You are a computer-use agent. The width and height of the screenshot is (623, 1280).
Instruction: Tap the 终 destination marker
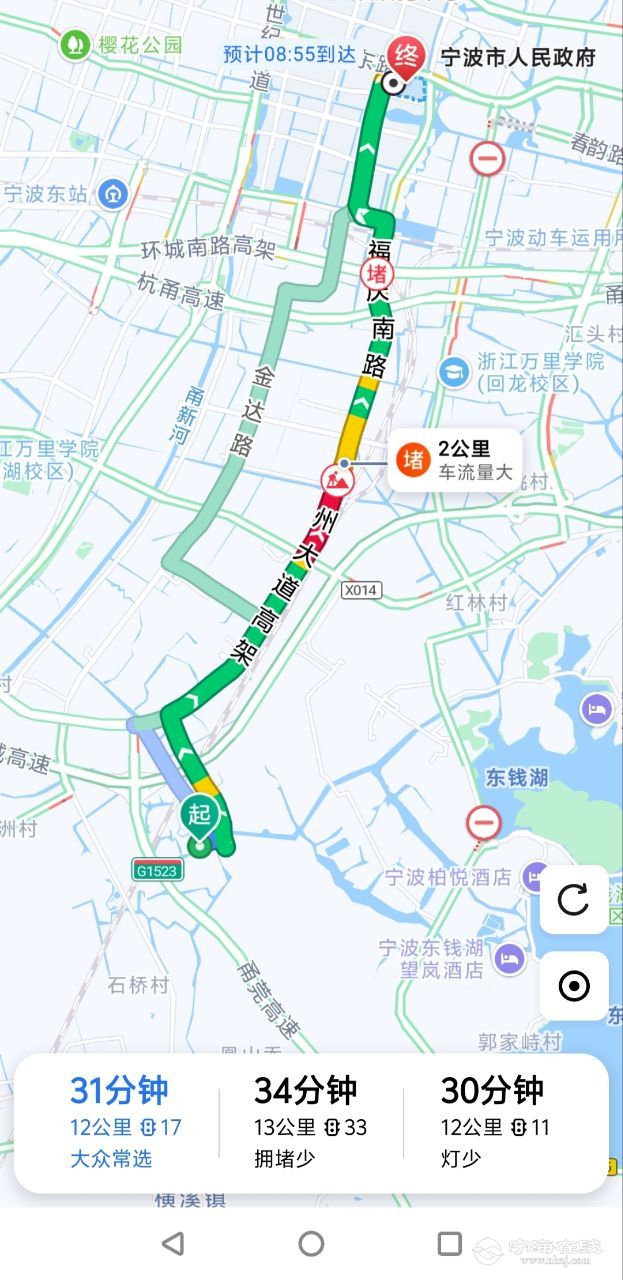(x=404, y=54)
